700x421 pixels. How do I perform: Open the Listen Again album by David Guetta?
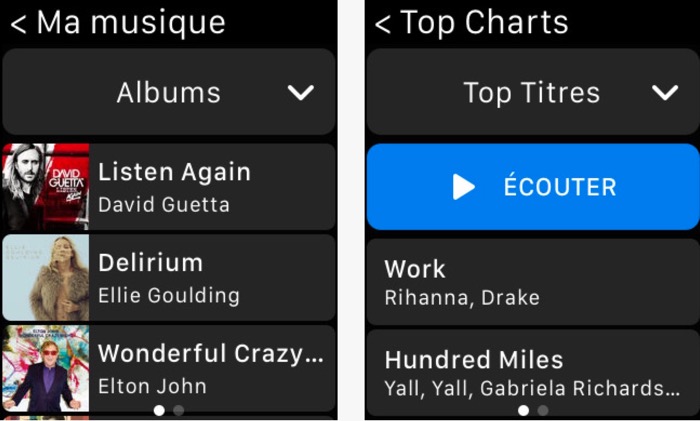point(168,187)
